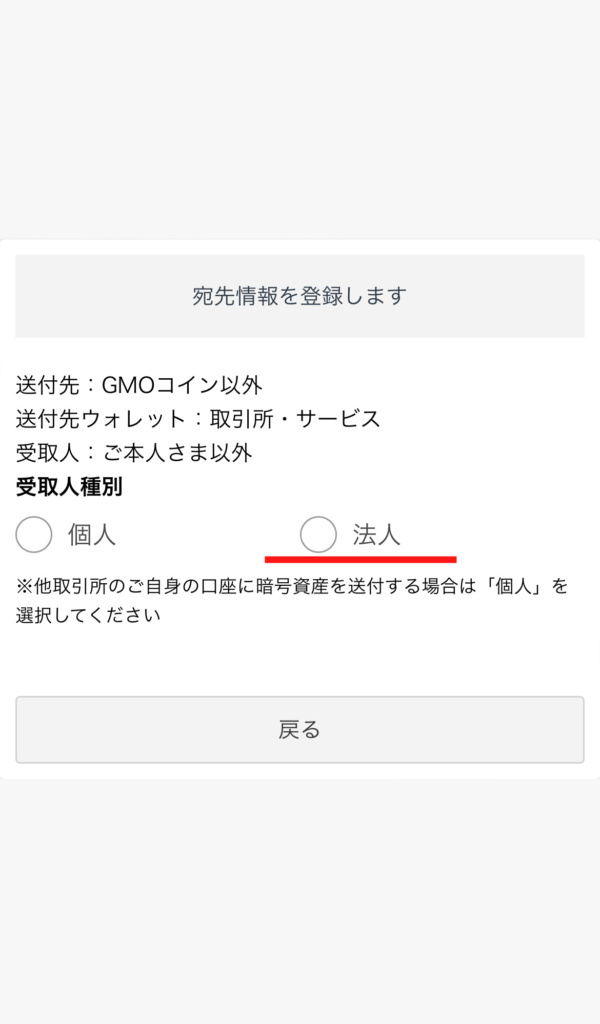Screen dimensions: 600x1024
Task: Choose the 法人 radio option
Action: pyautogui.click(x=318, y=535)
